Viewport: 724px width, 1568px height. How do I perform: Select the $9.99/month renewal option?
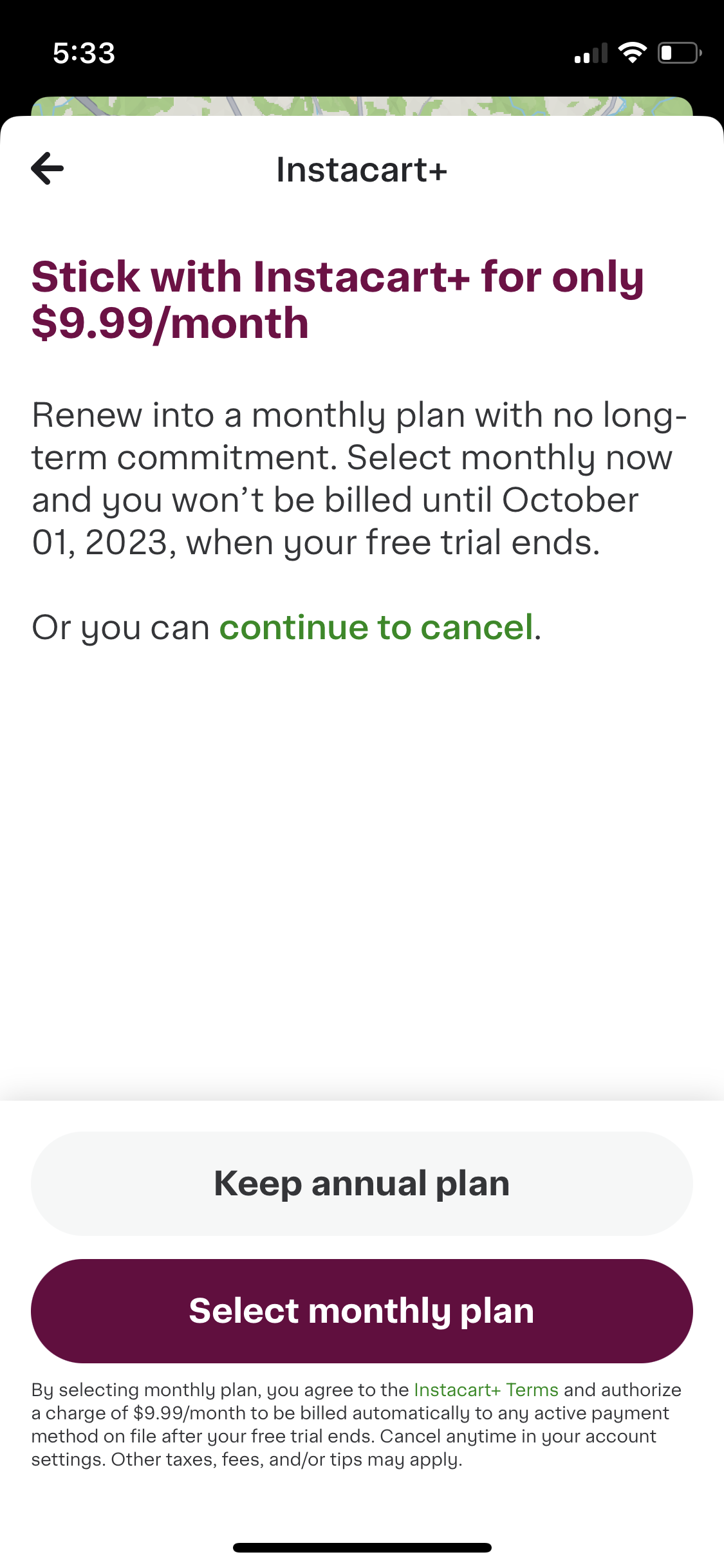click(362, 1310)
